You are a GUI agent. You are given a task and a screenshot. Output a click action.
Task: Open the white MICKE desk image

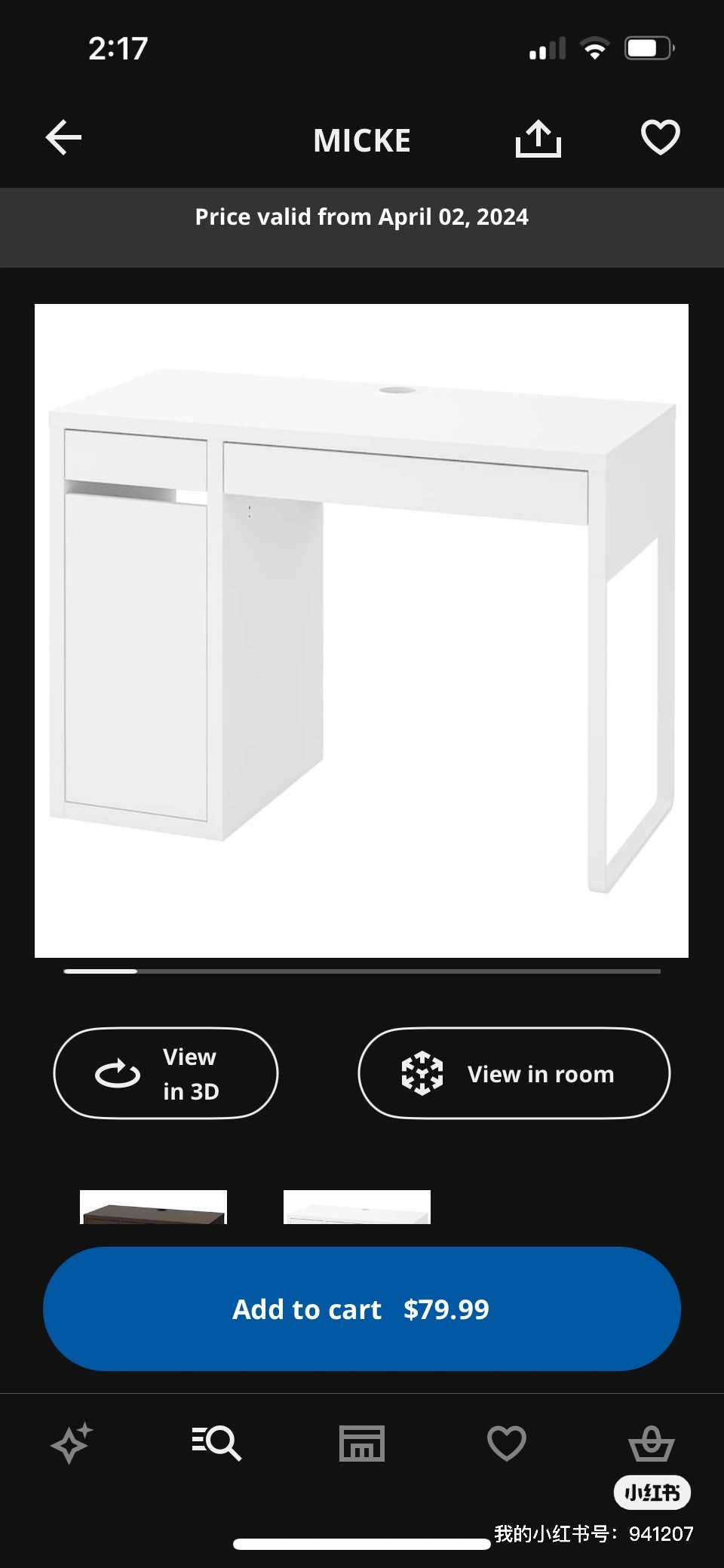(361, 631)
